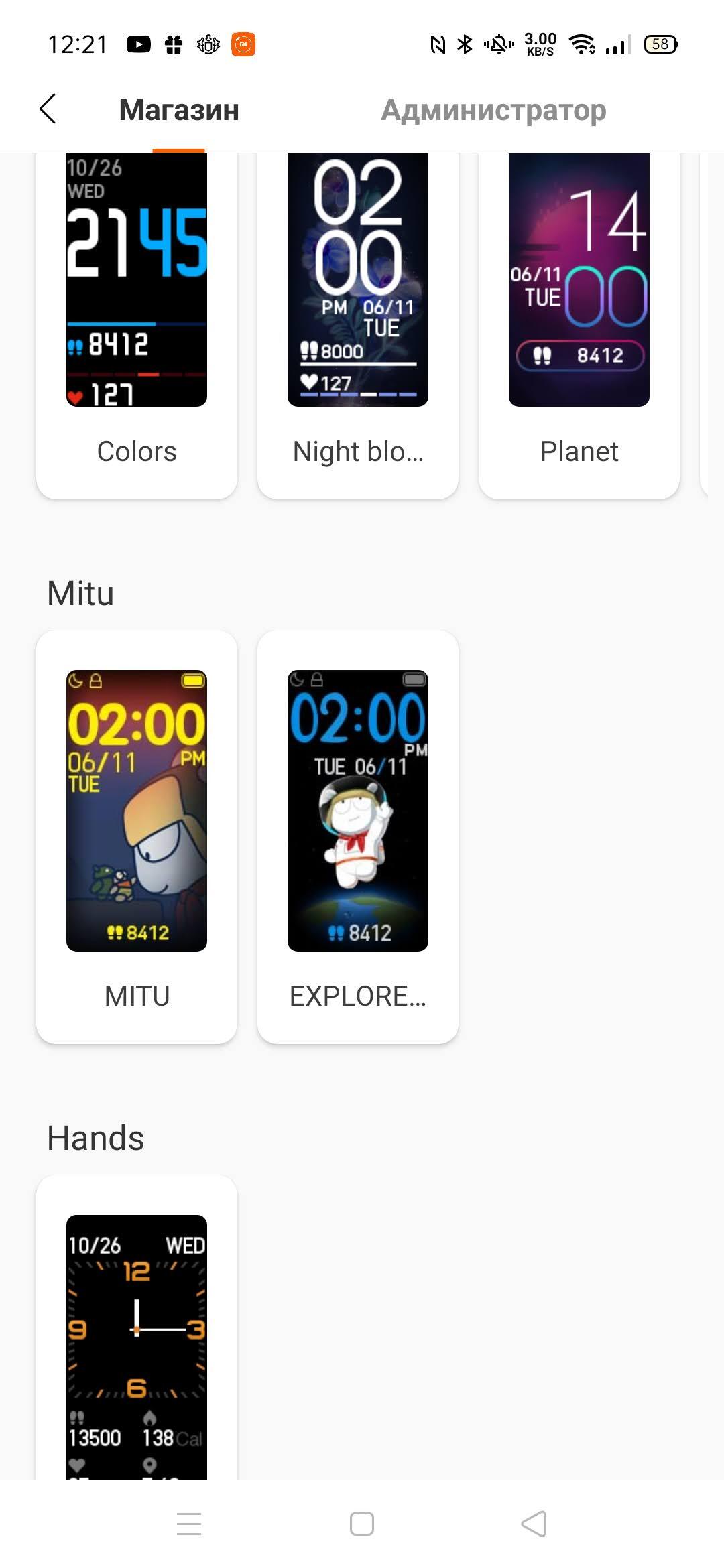724x1568 pixels.
Task: Open the Colors watch face
Action: 137,322
